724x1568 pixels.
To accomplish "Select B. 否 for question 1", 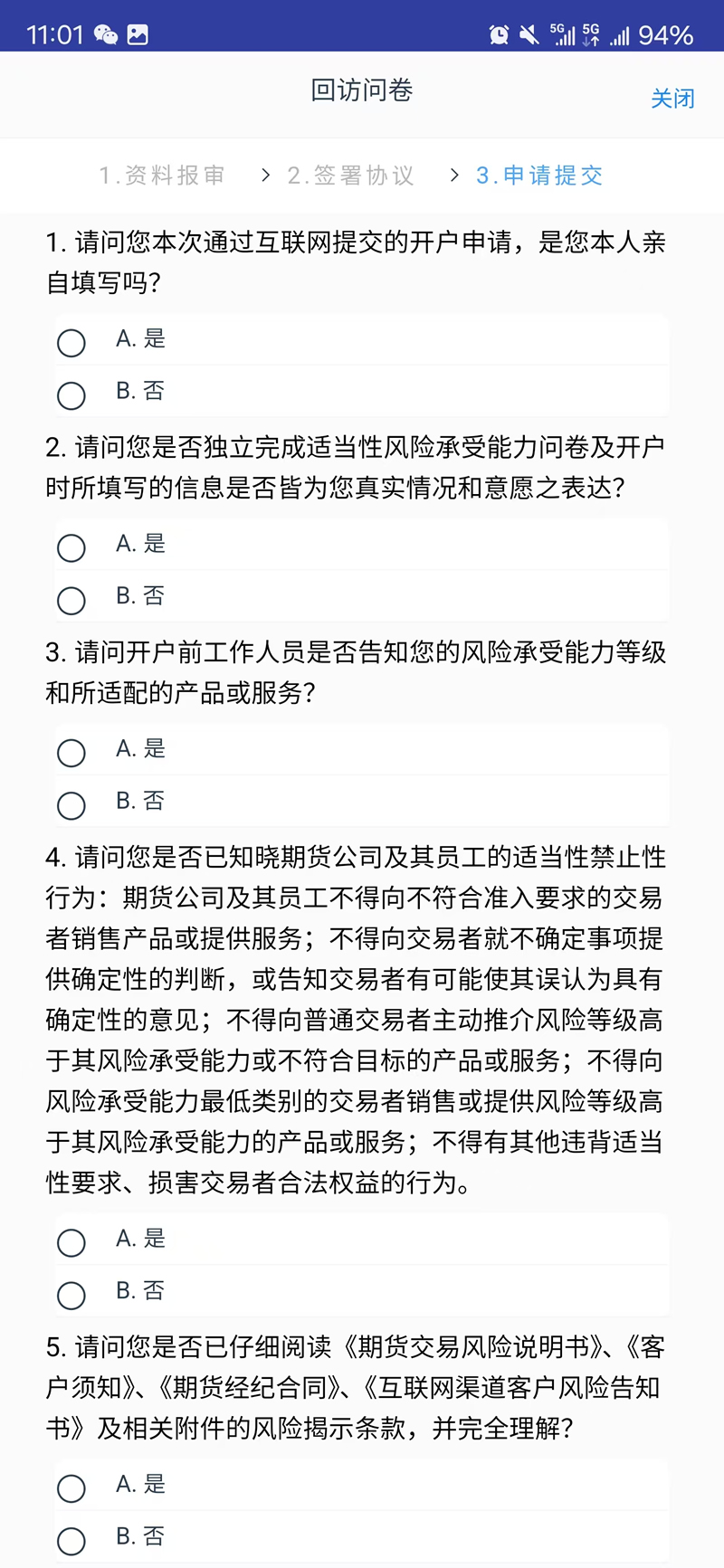I will point(71,395).
